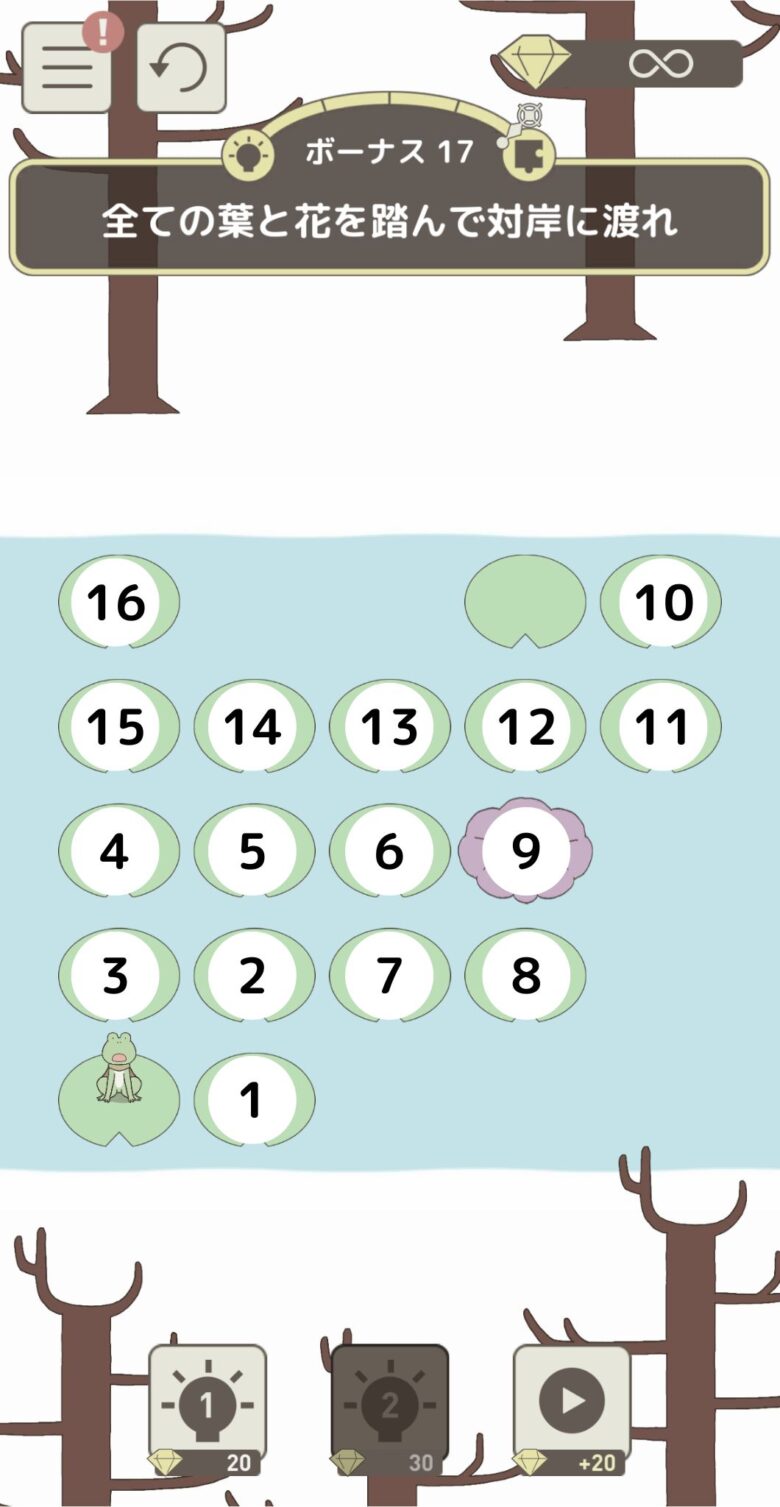Open the hamburger menu
This screenshot has width=780, height=1507.
[66, 67]
